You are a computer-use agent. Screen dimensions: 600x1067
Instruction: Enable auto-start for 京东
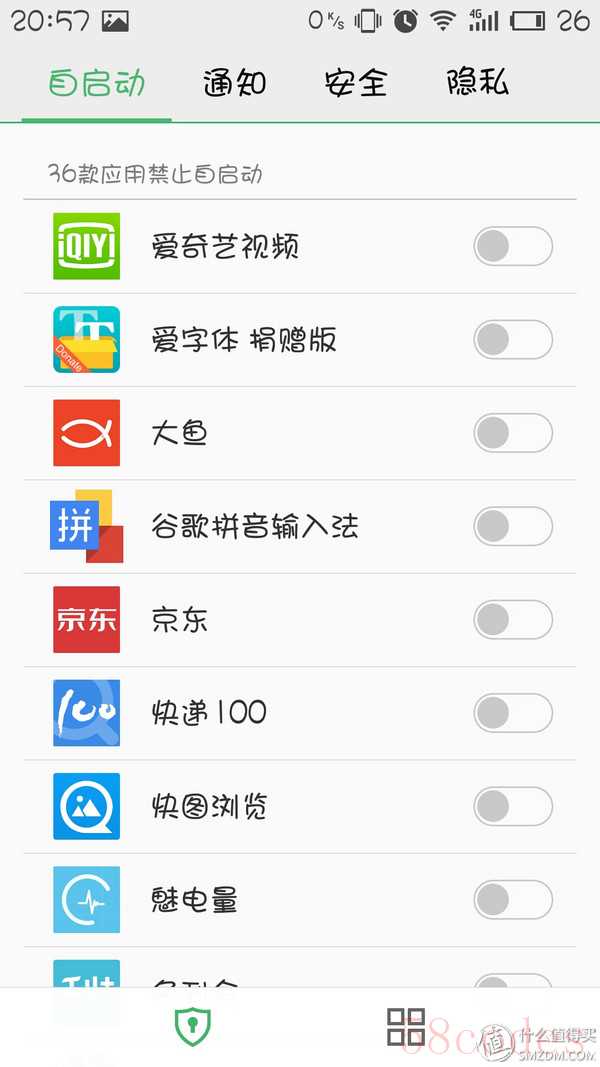(x=513, y=619)
